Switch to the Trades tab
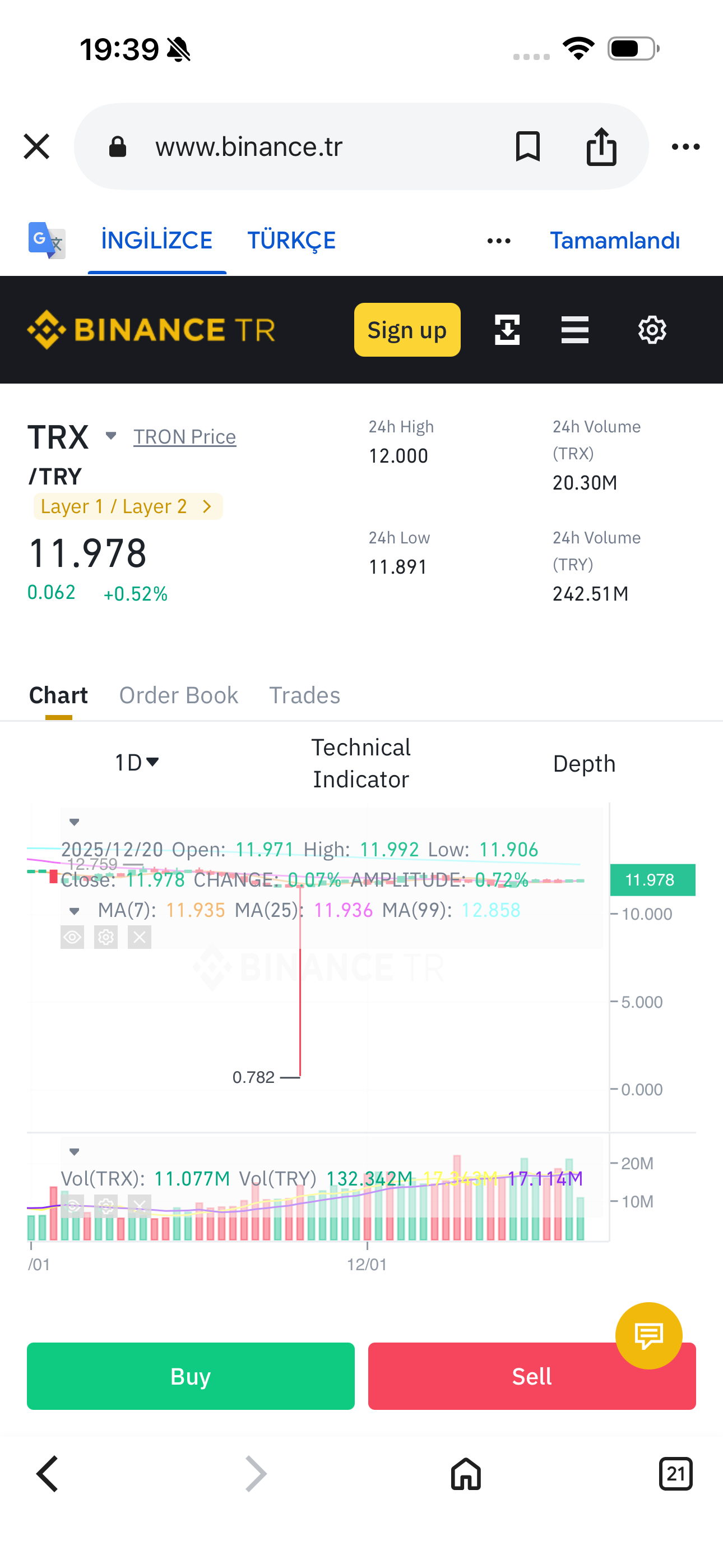The width and height of the screenshot is (723, 1568). (x=304, y=695)
